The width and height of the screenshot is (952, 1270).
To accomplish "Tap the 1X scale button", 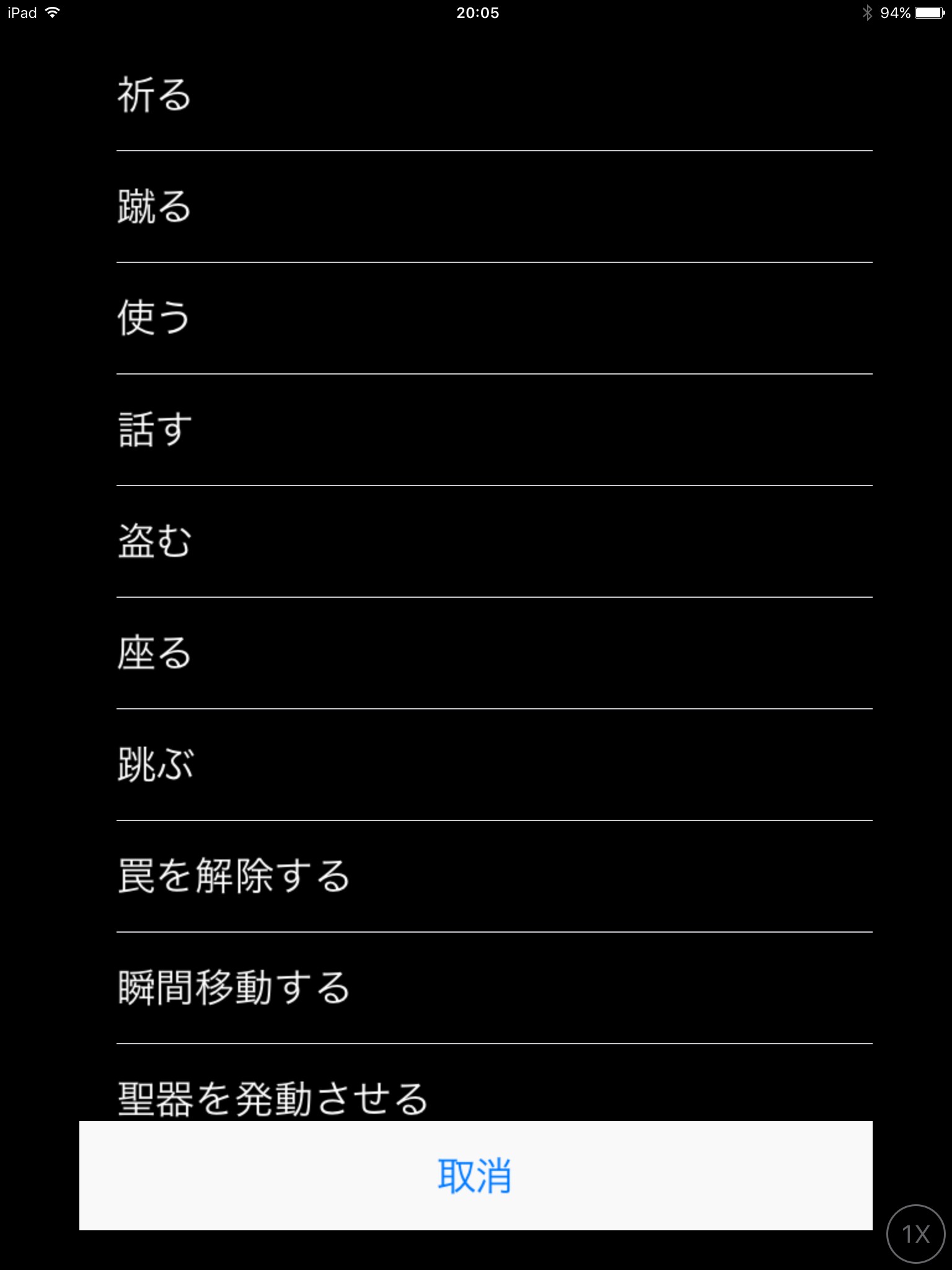I will click(915, 1234).
